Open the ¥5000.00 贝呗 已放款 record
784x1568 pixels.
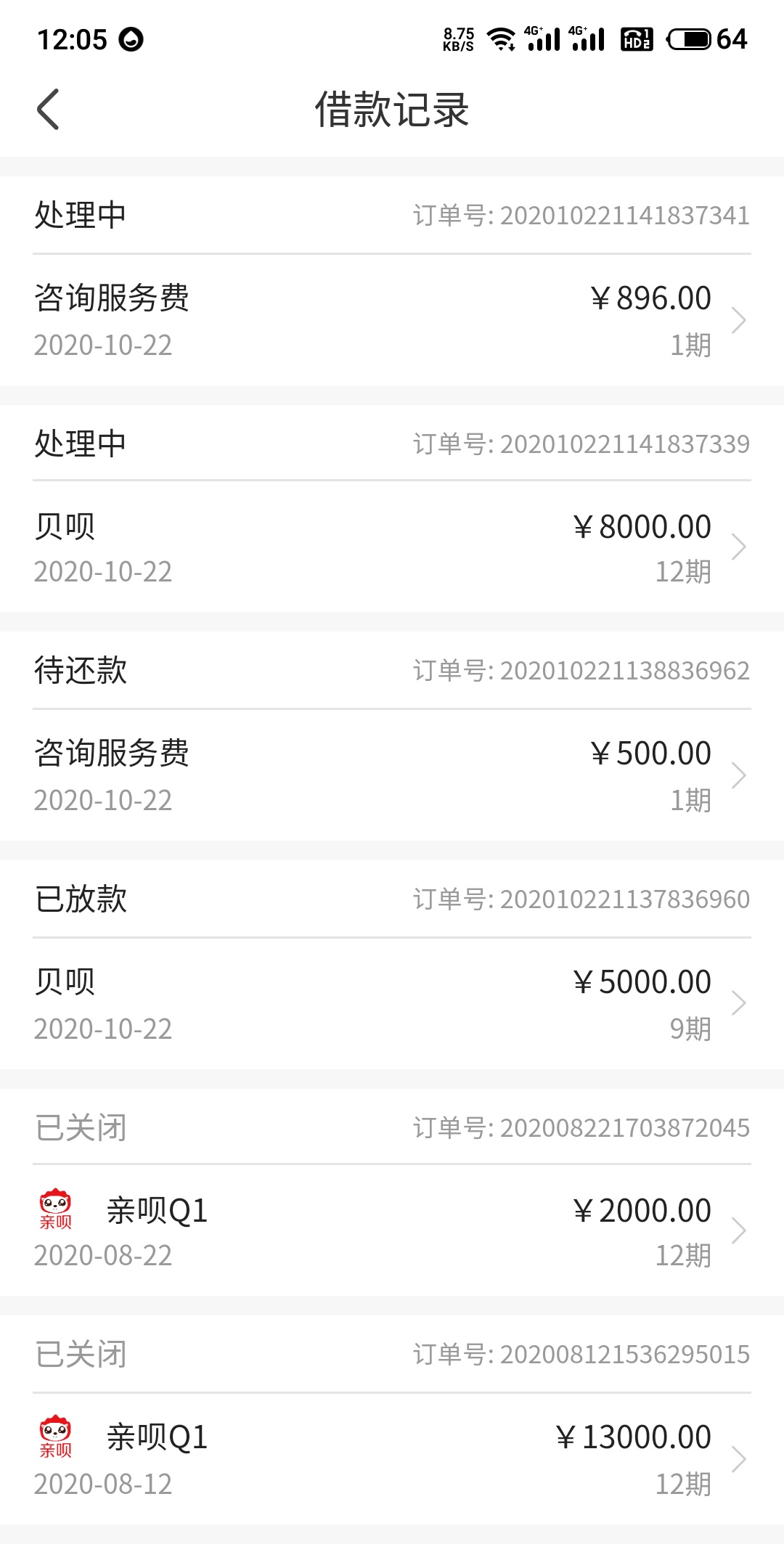392,1004
